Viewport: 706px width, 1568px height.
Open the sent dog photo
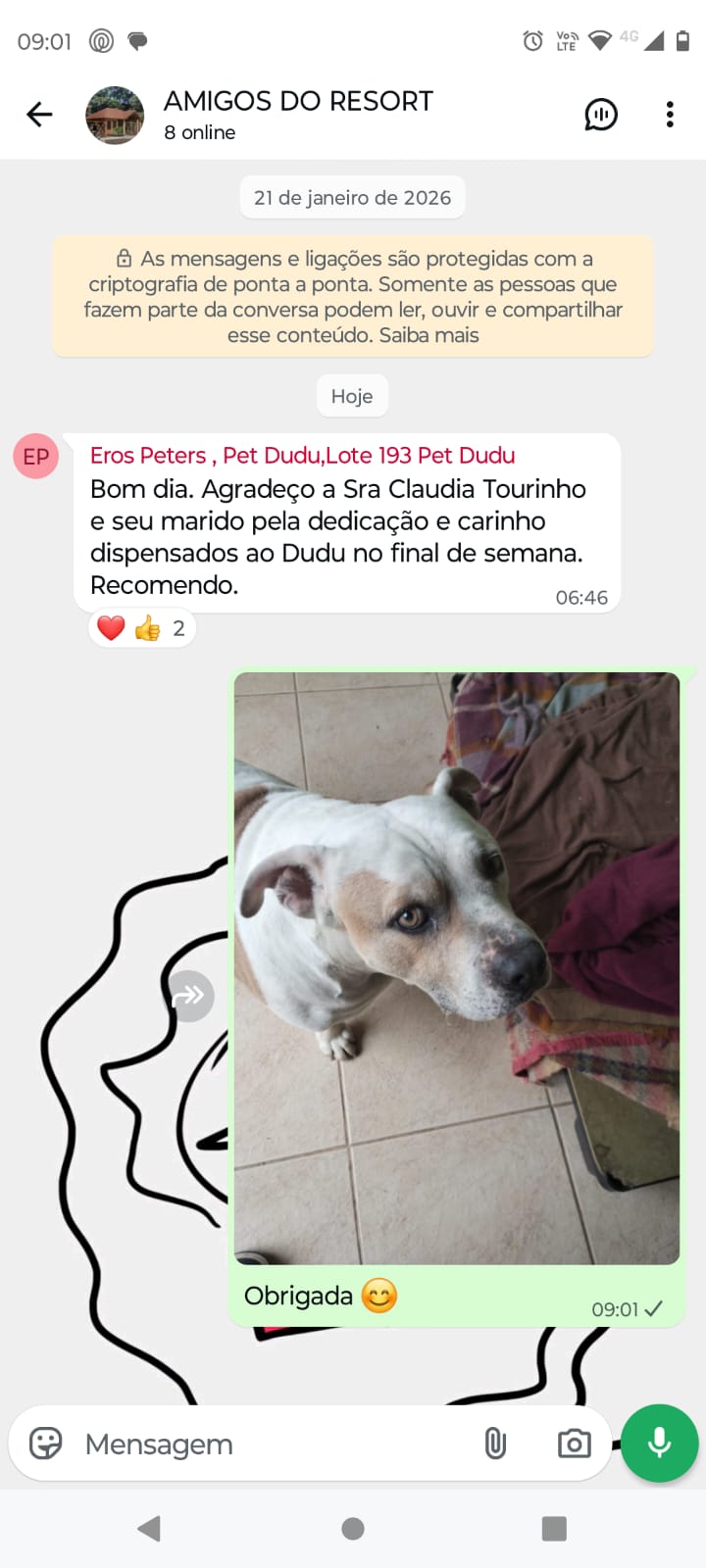pyautogui.click(x=456, y=967)
